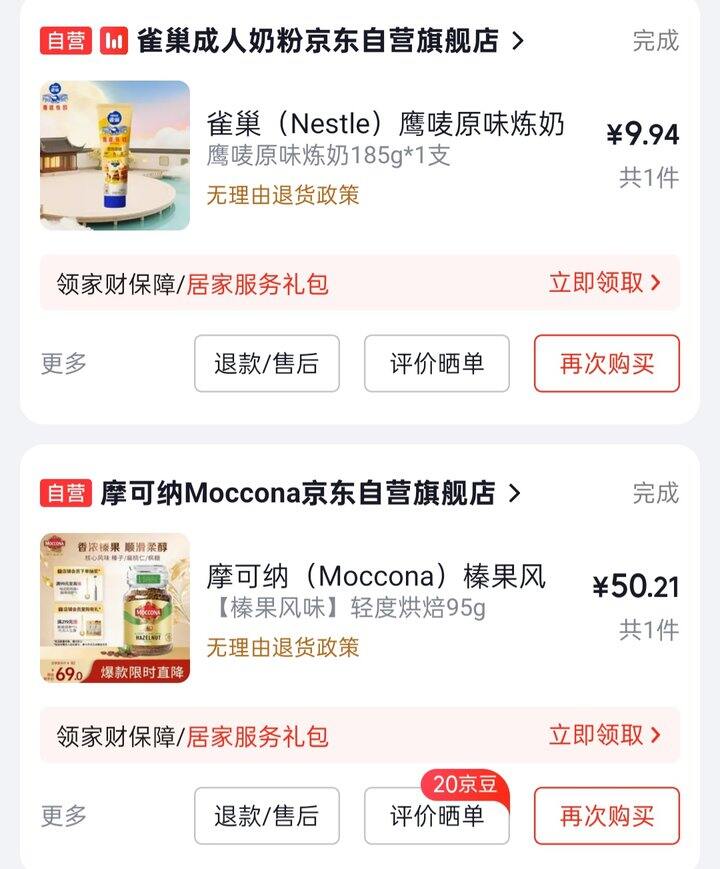Tap 更多 under the Moccona order
The image size is (720, 869).
pos(64,816)
